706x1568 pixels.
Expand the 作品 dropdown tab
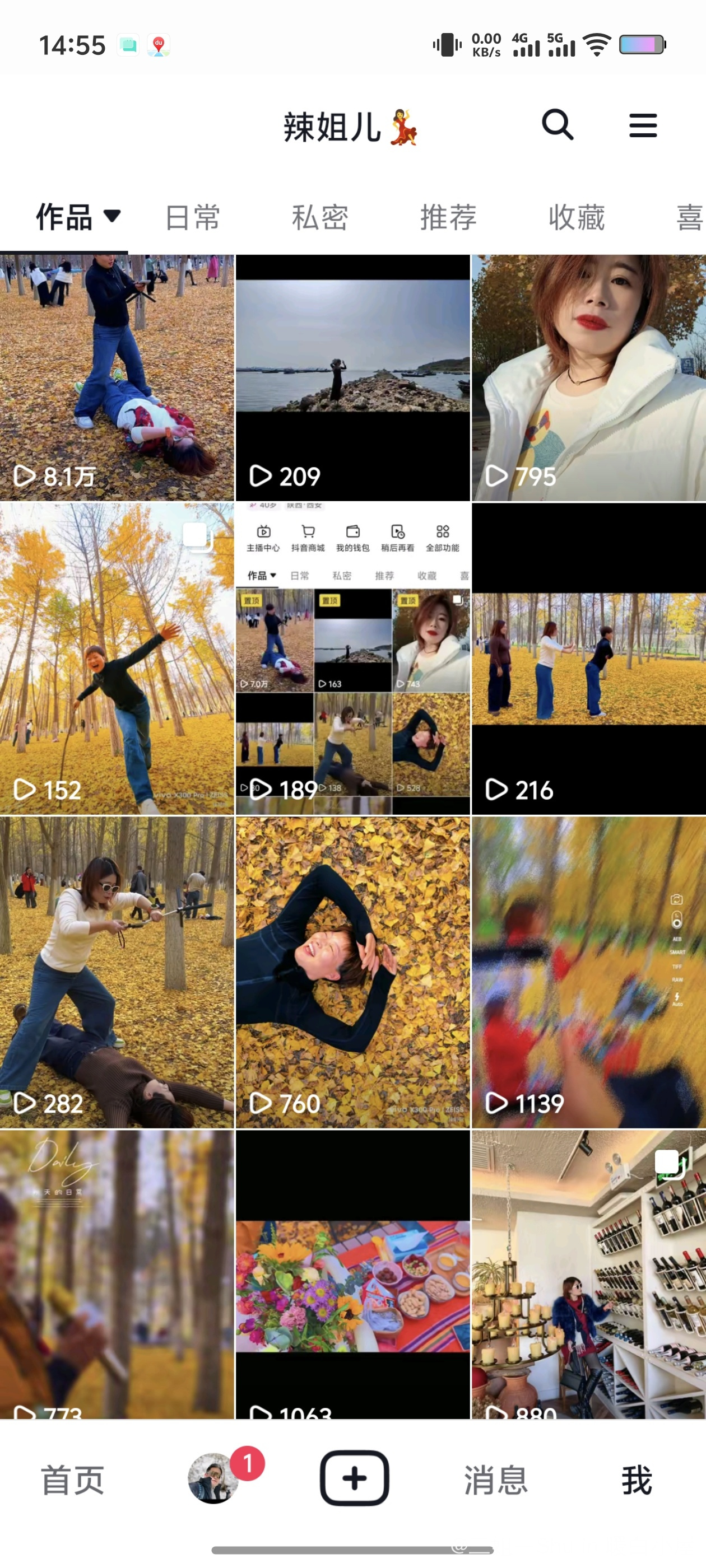coord(78,217)
